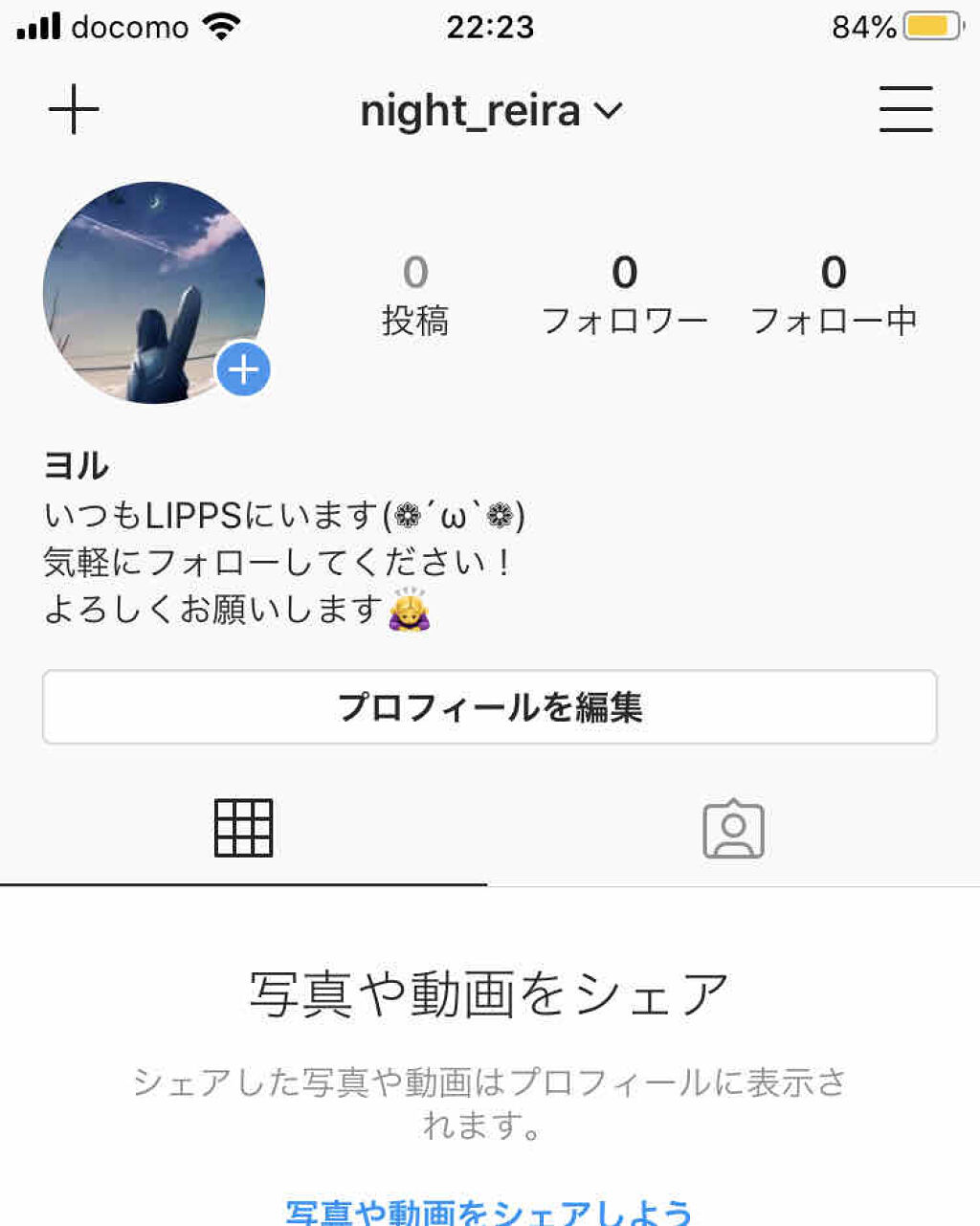
Task: Select the posts grid tab icon
Action: tap(242, 829)
